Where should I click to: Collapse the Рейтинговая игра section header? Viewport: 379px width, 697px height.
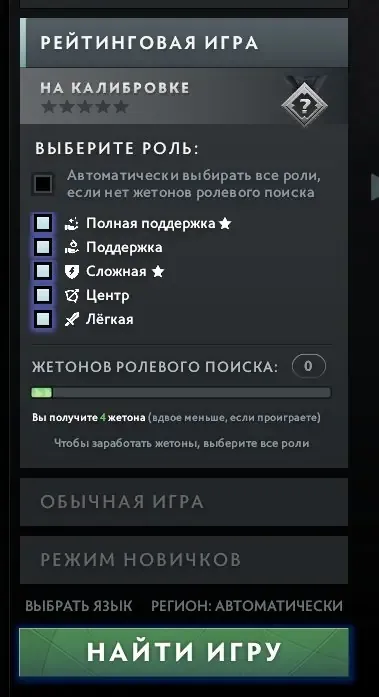coord(184,43)
